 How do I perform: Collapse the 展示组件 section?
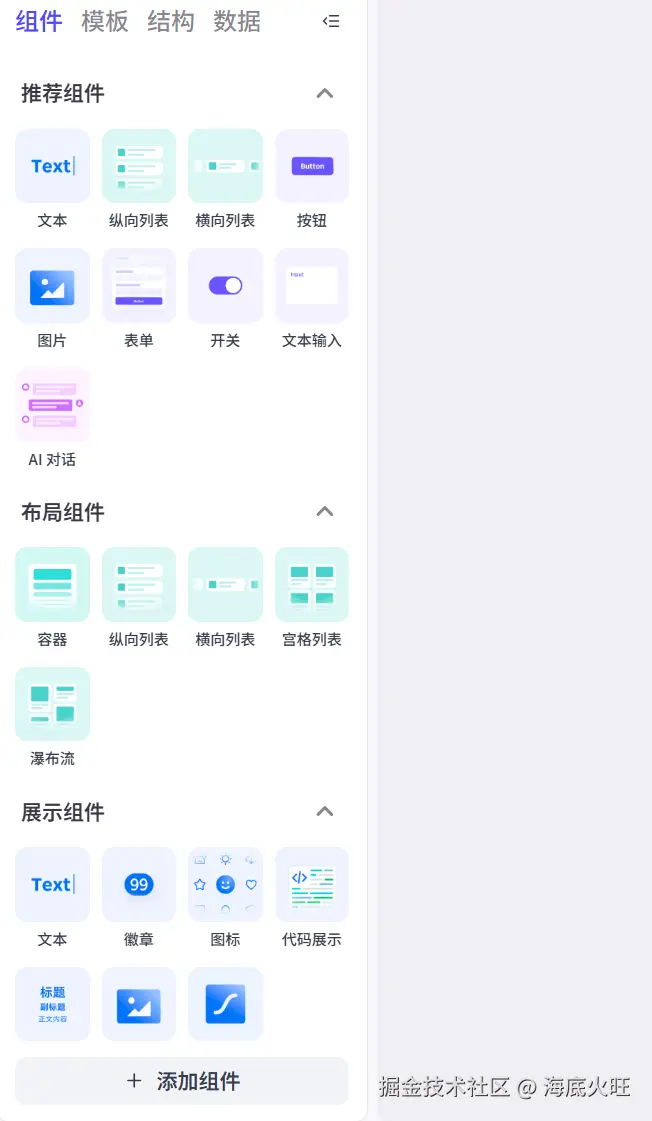(324, 811)
